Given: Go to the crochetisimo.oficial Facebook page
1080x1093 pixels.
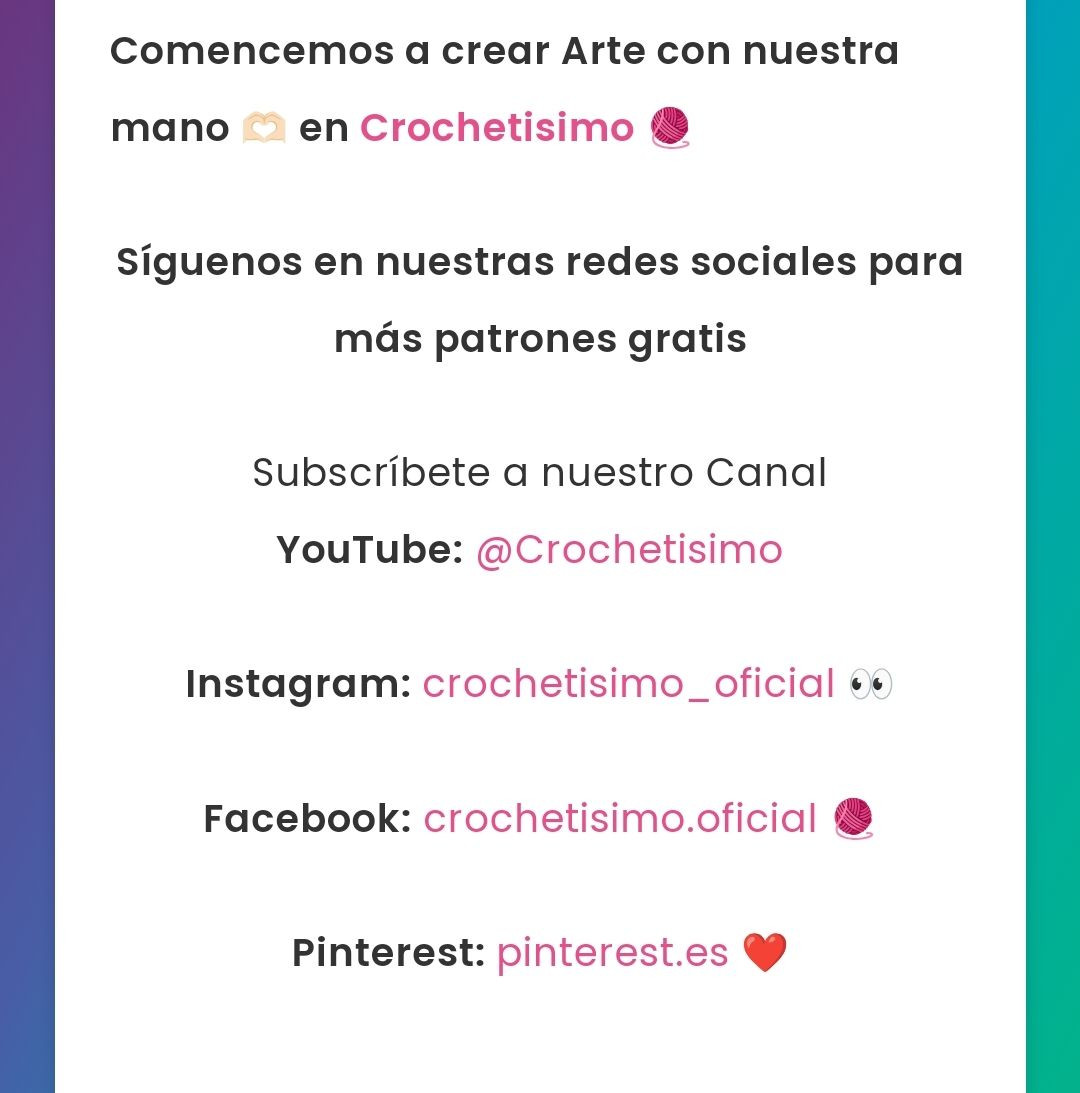Looking at the screenshot, I should 620,819.
